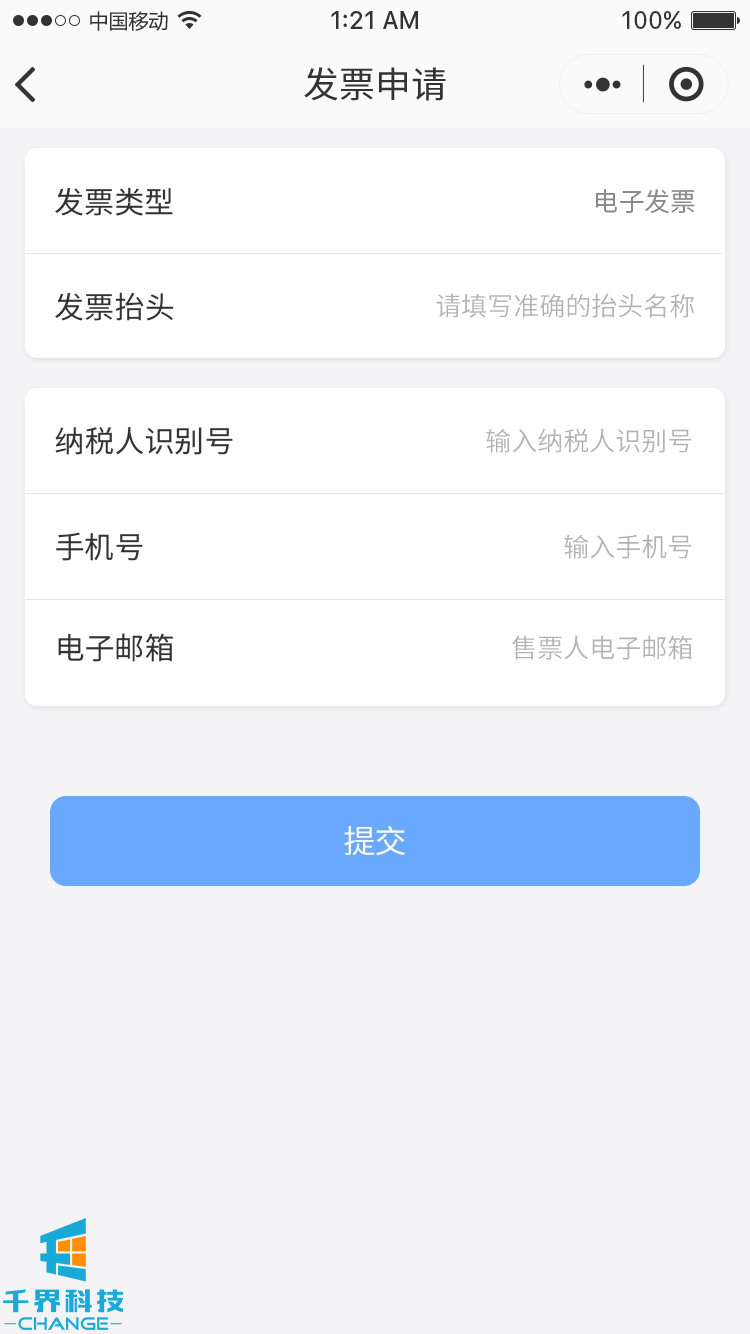Tap the 发票抬头 input field
Viewport: 750px width, 1334px height.
coord(564,306)
